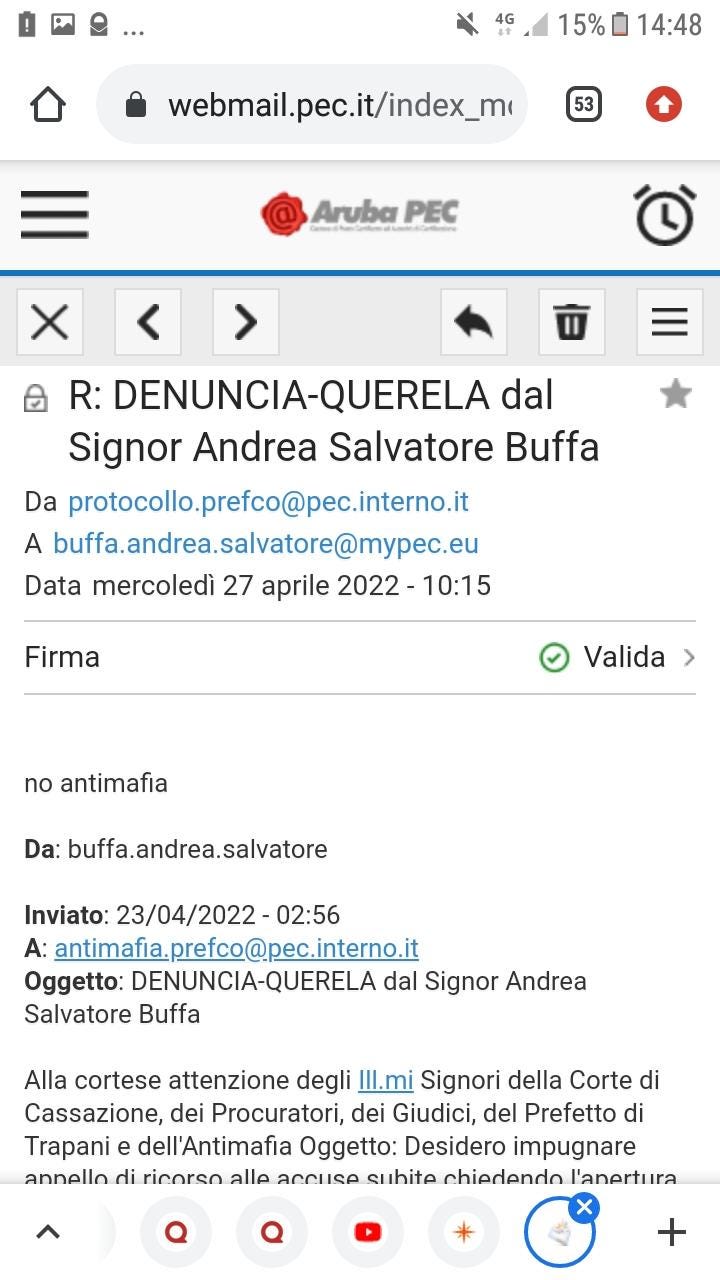720x1280 pixels.
Task: Delete this email with the trash icon
Action: [x=572, y=322]
